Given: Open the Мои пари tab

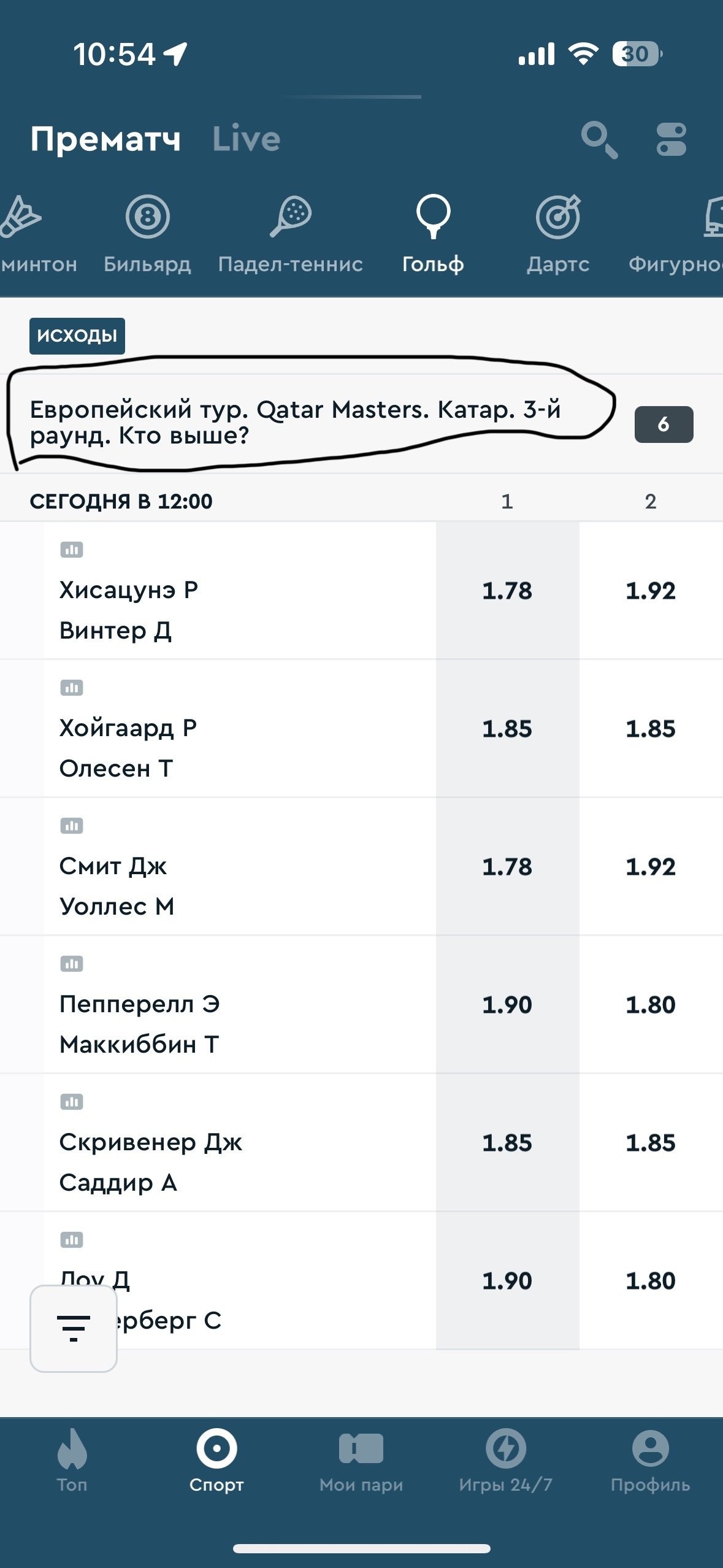Looking at the screenshot, I should (x=361, y=1460).
